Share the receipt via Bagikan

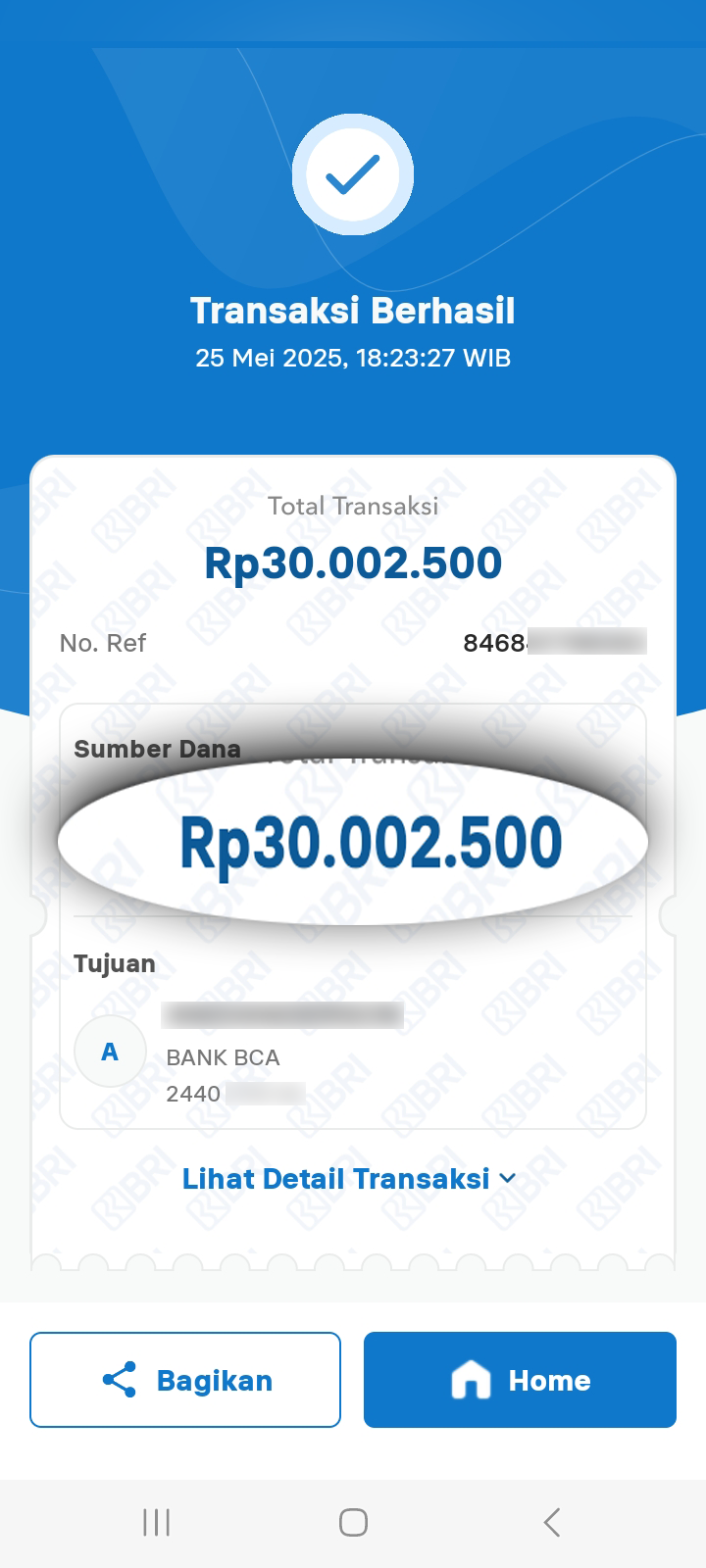[x=185, y=1380]
